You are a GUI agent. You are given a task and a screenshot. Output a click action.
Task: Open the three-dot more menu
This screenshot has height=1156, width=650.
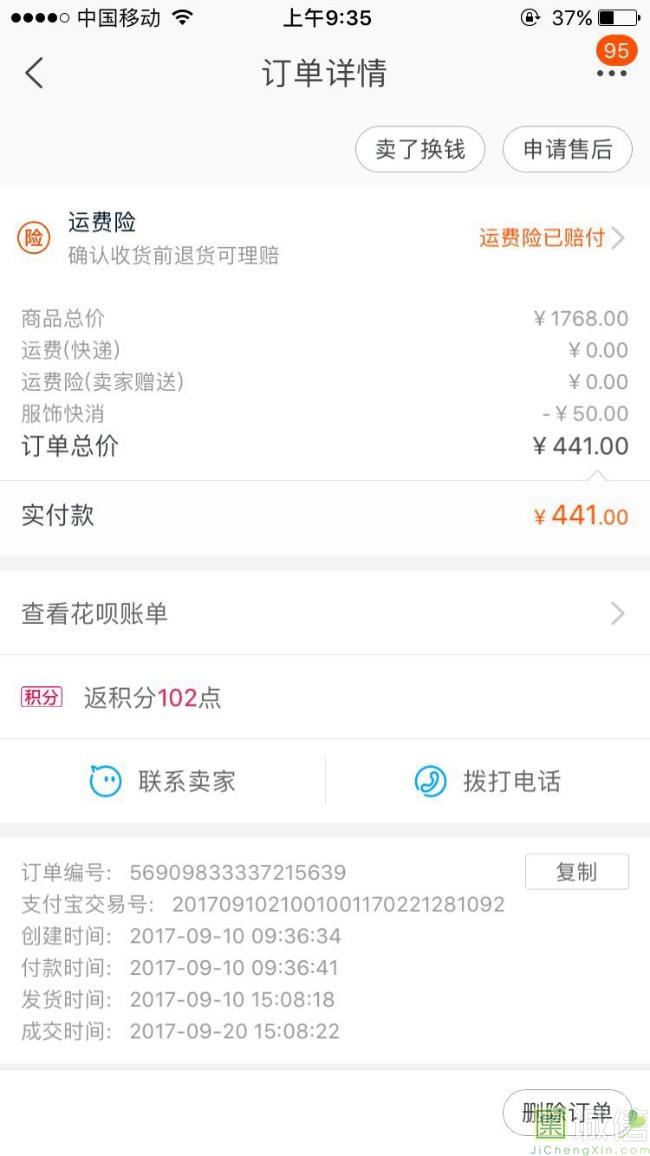pyautogui.click(x=612, y=73)
